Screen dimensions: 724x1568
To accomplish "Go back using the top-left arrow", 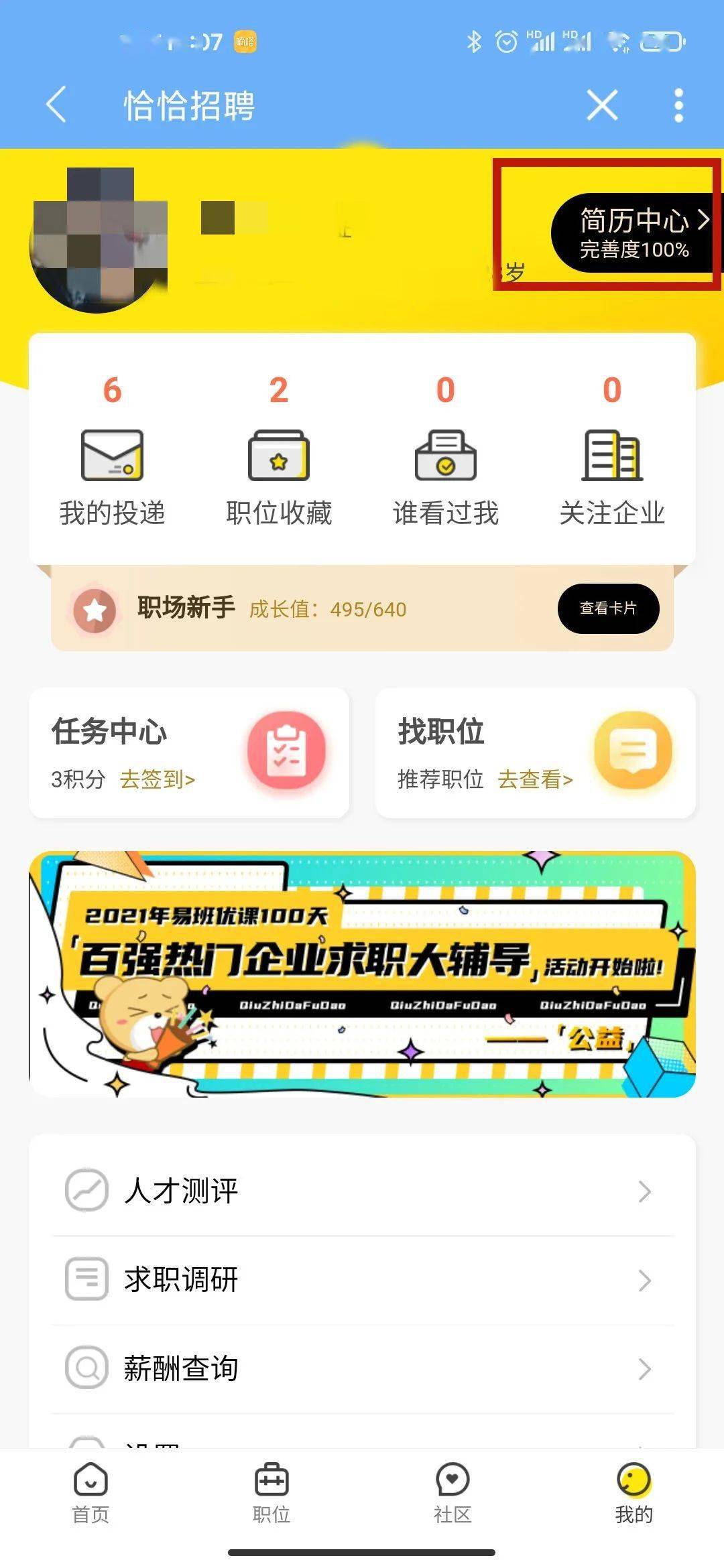I will (57, 105).
